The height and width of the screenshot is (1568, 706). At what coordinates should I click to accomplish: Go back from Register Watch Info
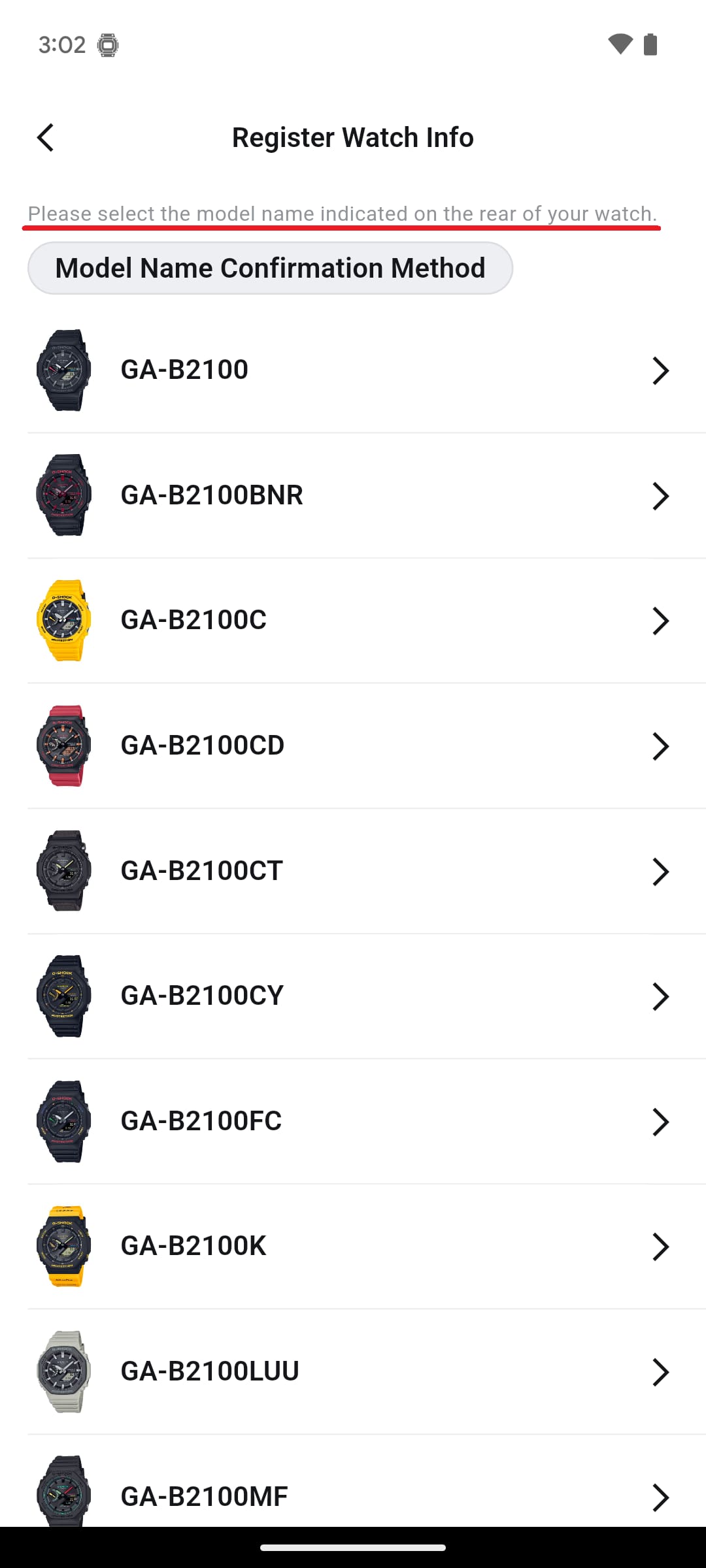click(x=46, y=138)
